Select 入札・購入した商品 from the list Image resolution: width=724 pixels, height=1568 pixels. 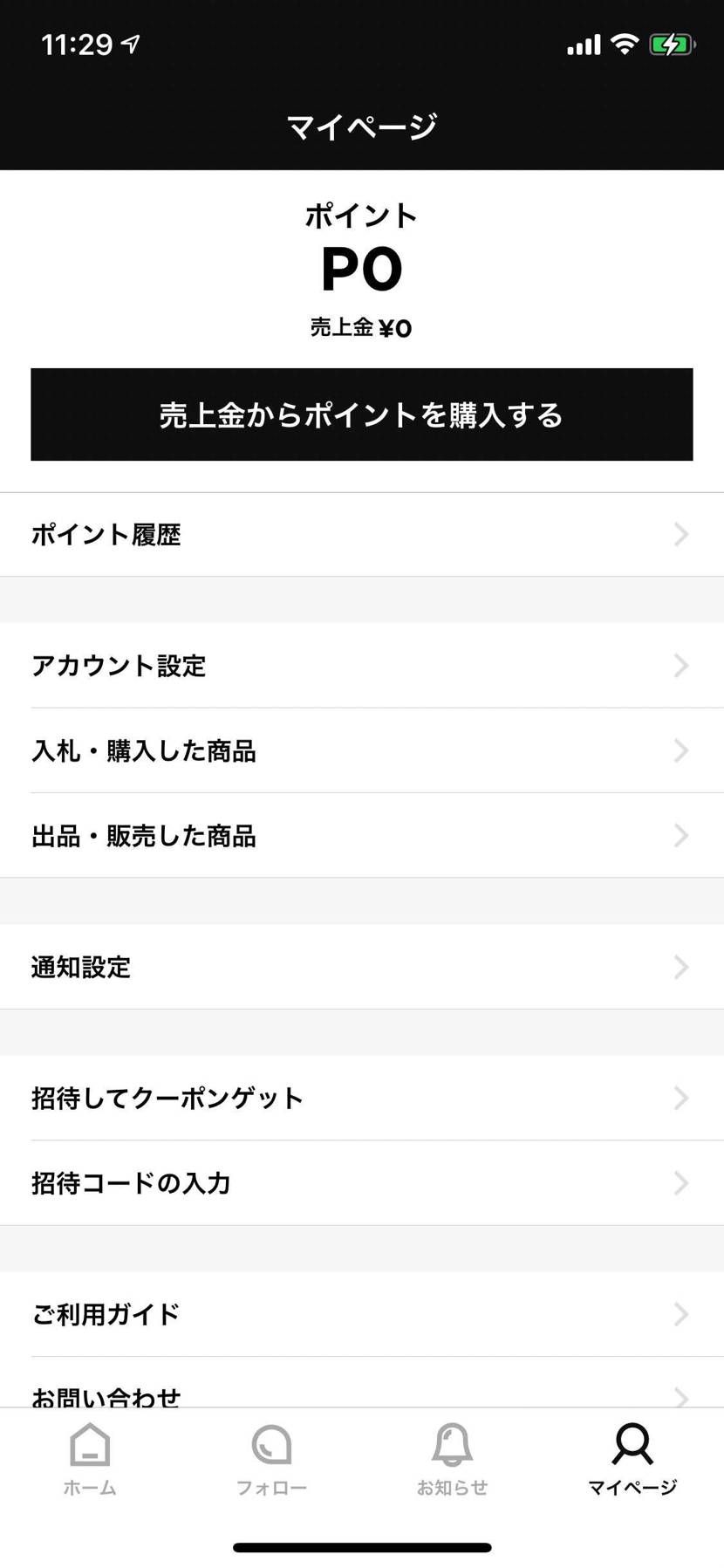point(362,750)
